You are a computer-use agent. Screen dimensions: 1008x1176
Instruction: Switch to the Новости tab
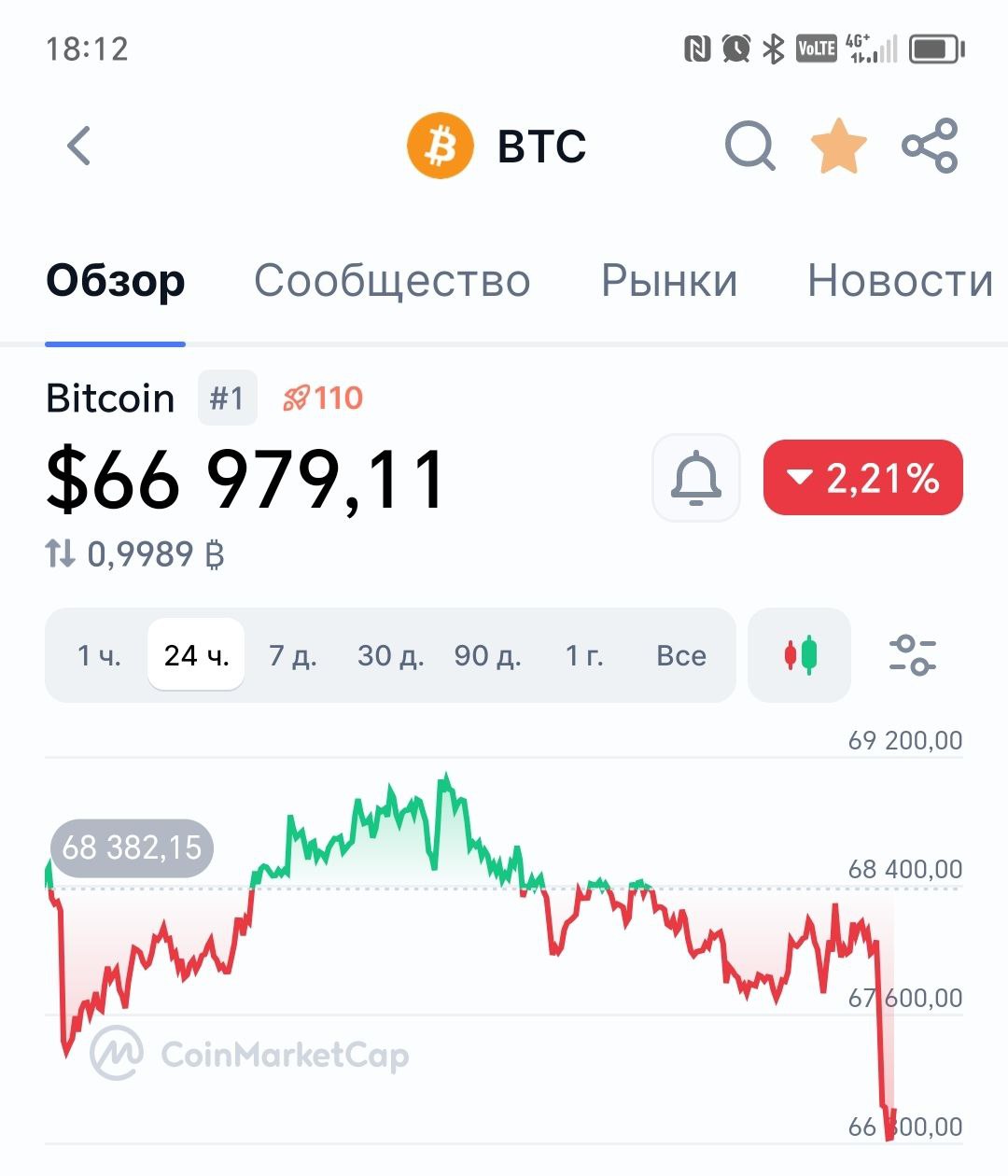point(900,281)
